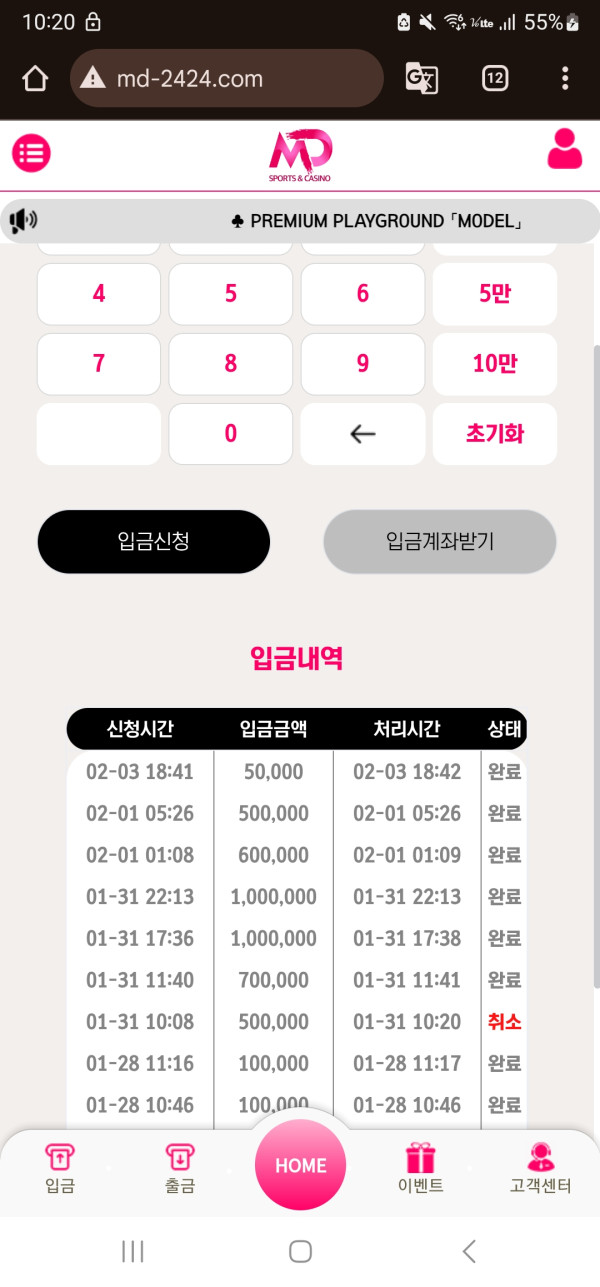
Task: Switch to the 입금 tab
Action: [60, 1169]
